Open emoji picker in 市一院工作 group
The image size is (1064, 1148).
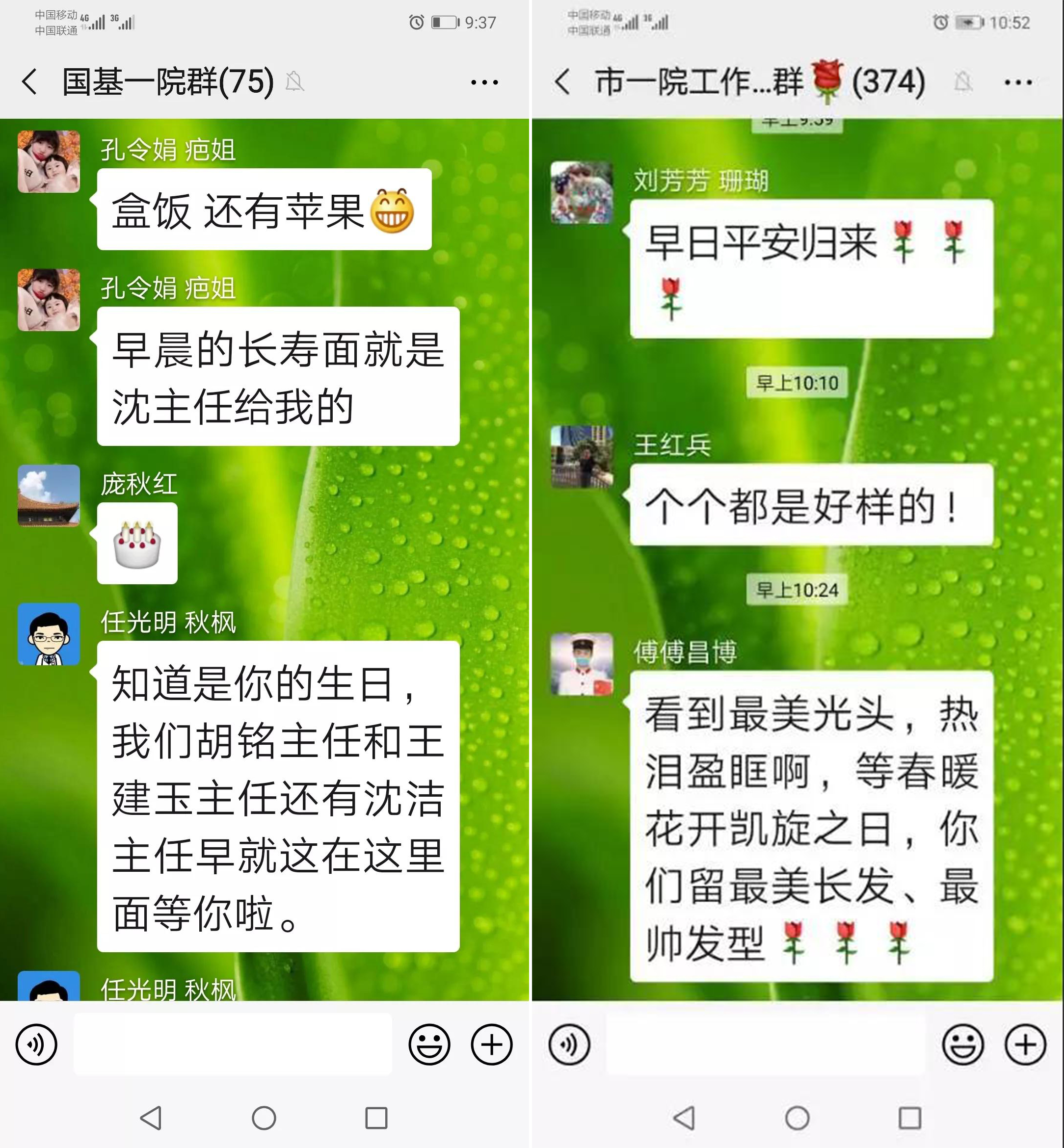pos(963,1044)
